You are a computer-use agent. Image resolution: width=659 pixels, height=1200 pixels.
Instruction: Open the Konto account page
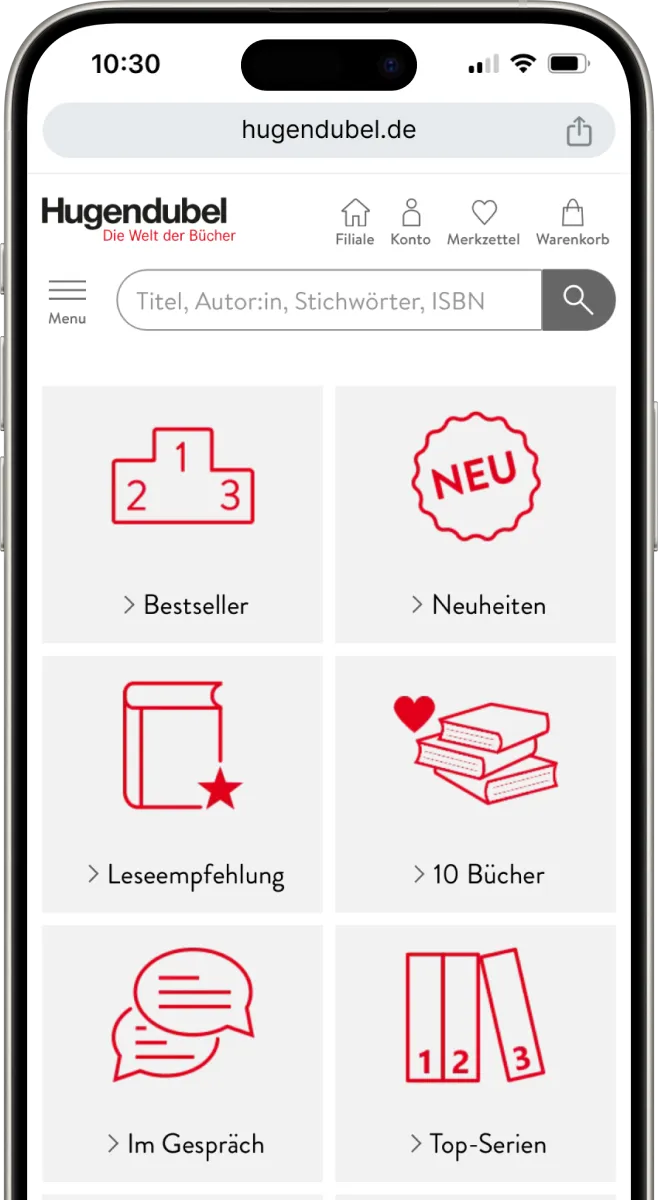[410, 222]
